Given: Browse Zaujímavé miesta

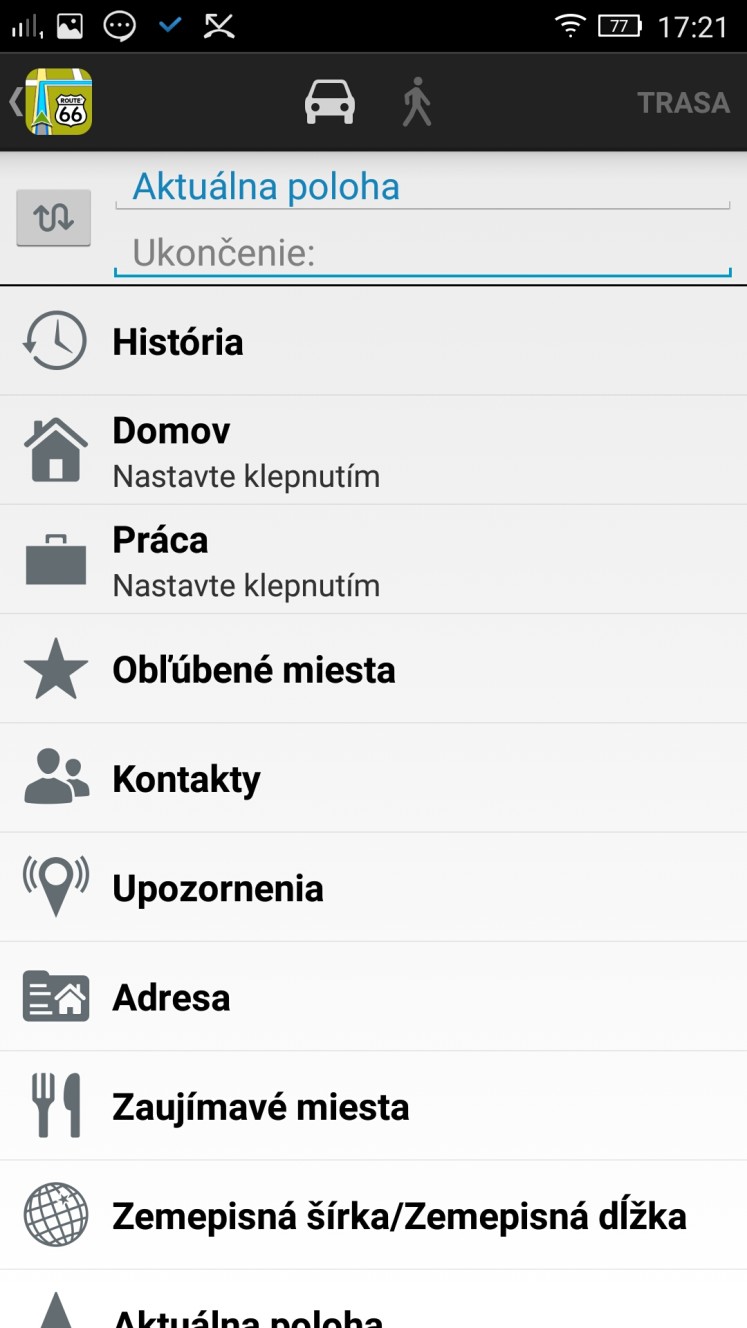Looking at the screenshot, I should tap(373, 1106).
